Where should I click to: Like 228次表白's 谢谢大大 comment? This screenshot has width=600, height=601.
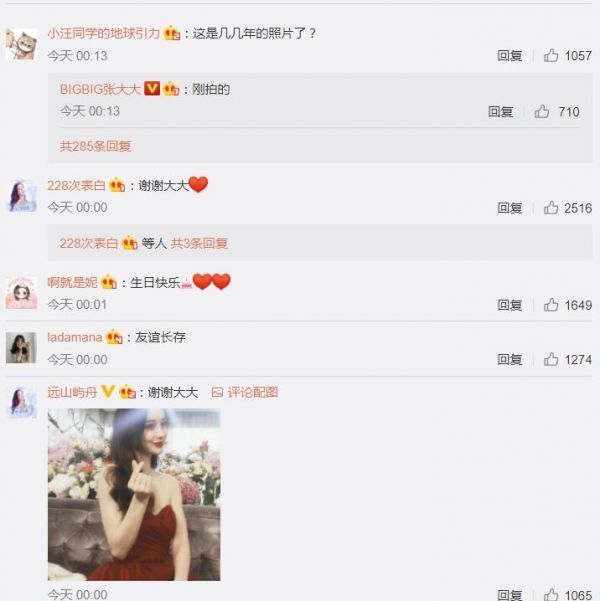(x=551, y=208)
